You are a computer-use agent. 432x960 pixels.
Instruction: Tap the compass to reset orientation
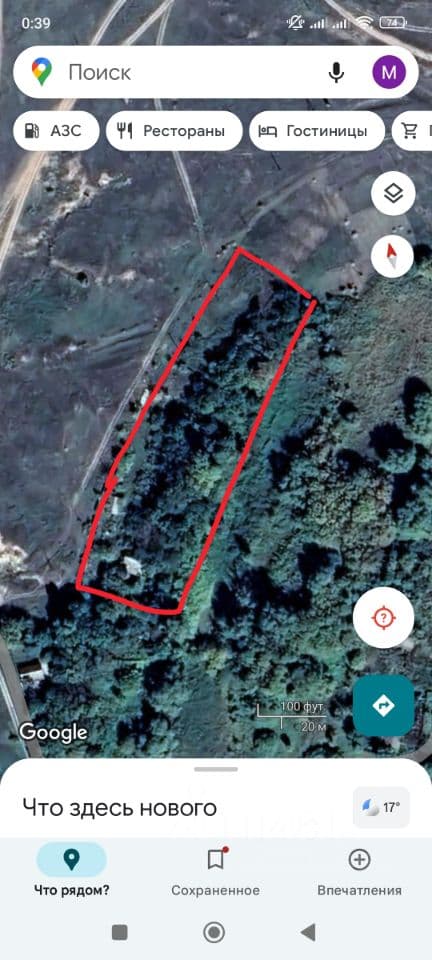(x=393, y=255)
